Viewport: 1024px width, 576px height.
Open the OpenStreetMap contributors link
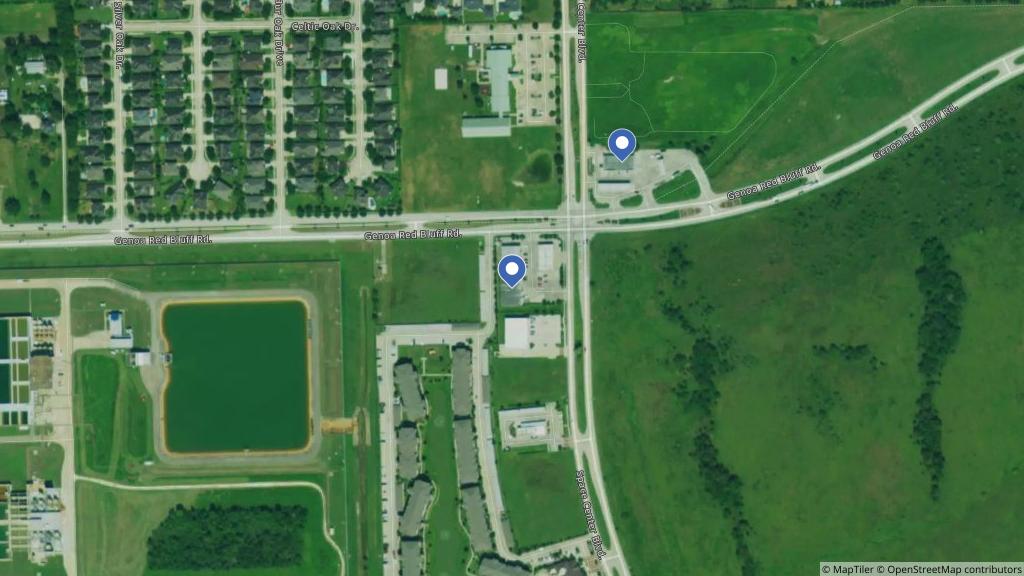[x=953, y=569]
